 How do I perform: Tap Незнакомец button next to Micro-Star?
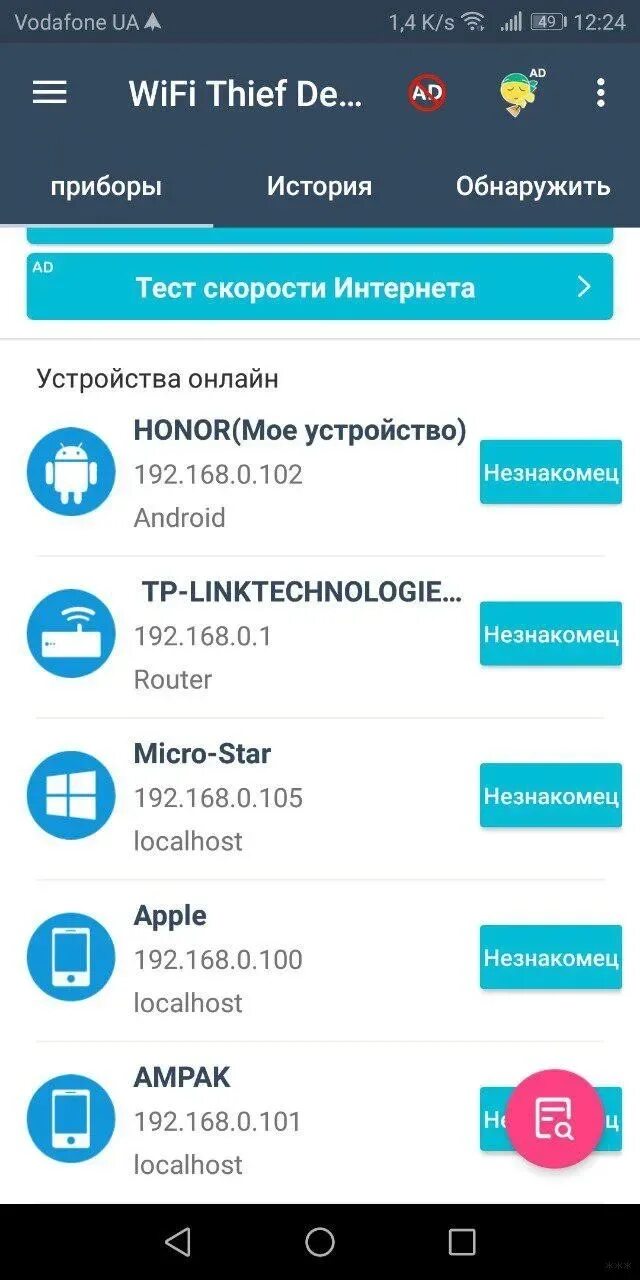click(x=550, y=796)
